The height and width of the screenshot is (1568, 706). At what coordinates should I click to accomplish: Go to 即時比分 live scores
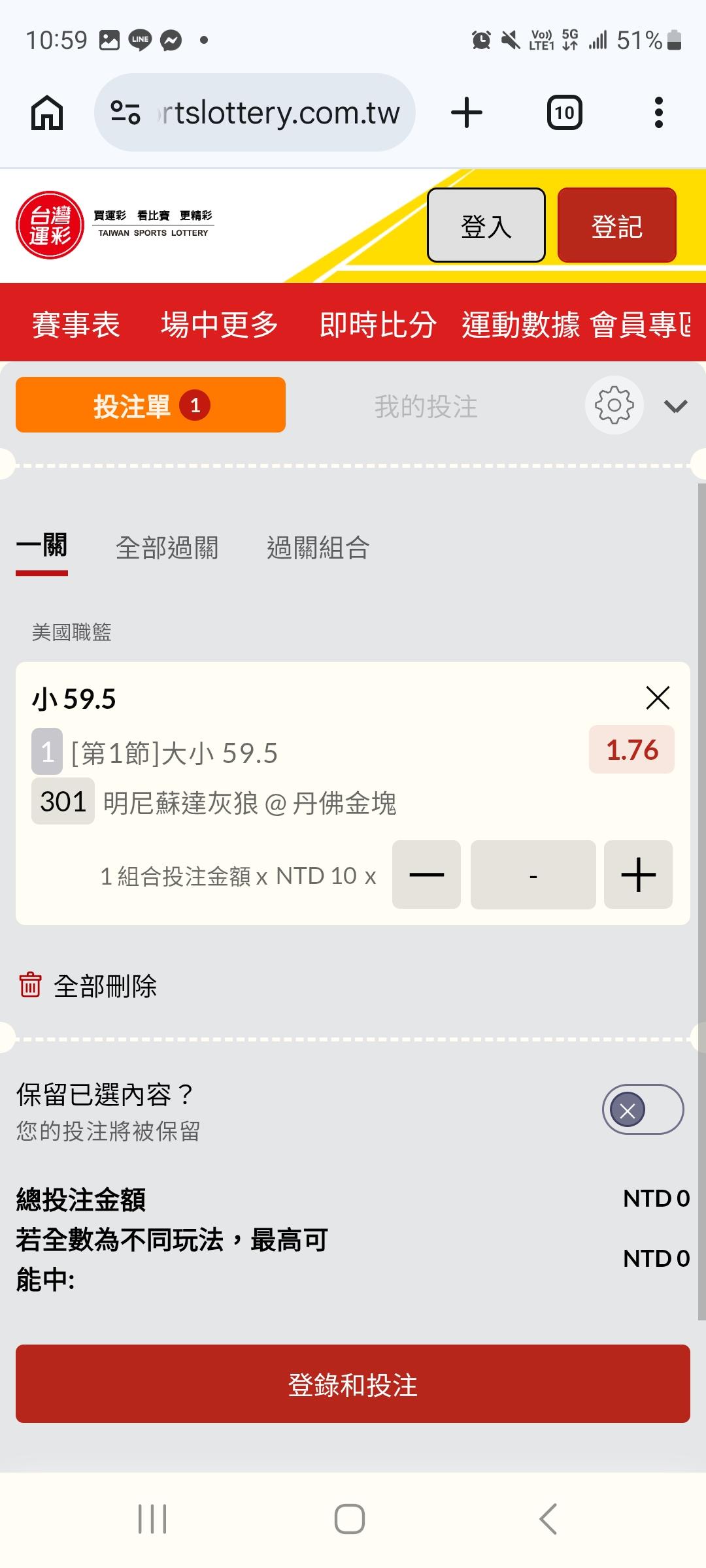point(378,325)
